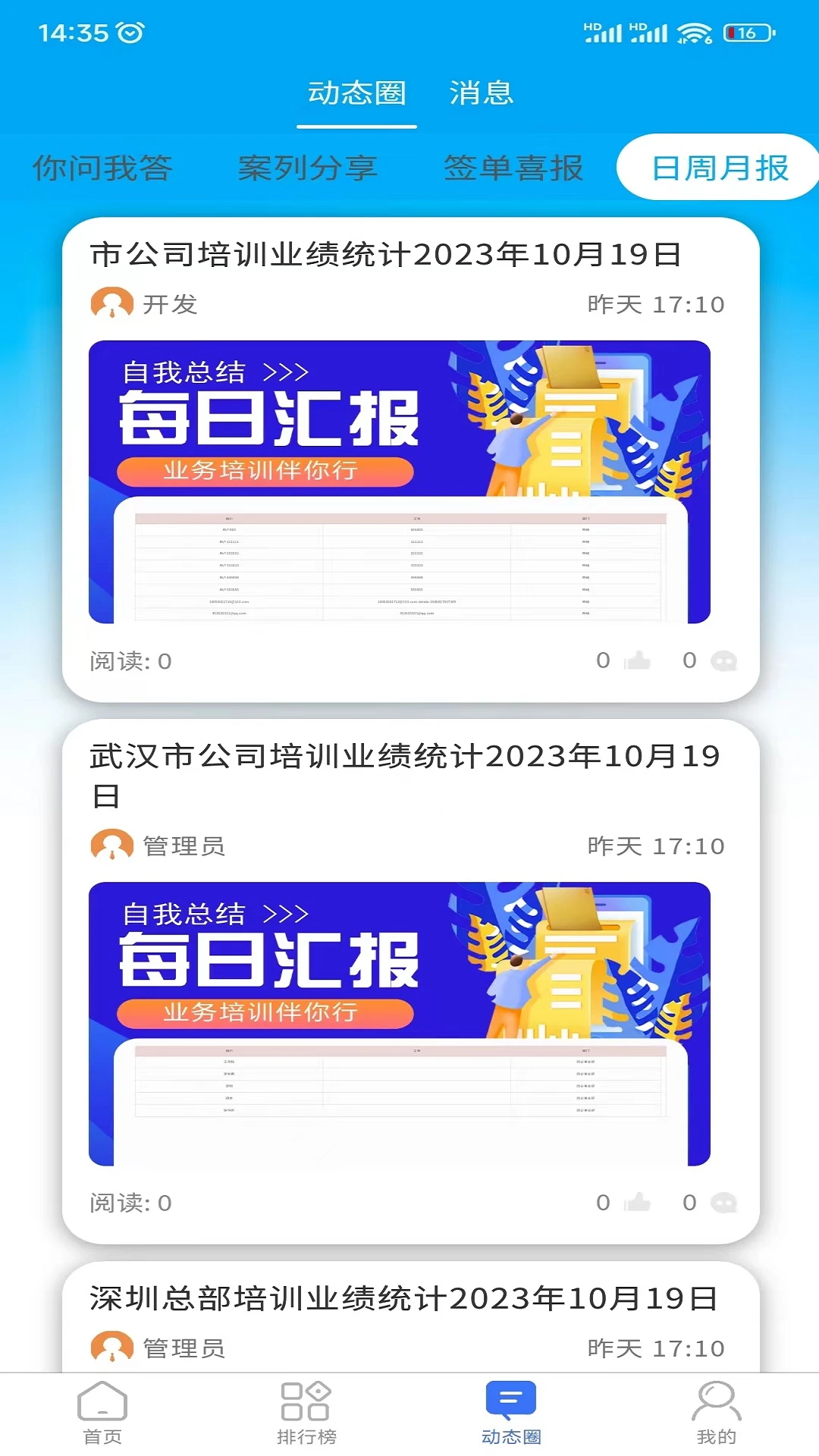Image resolution: width=819 pixels, height=1456 pixels.
Task: Select the 日周月报 category
Action: (720, 168)
